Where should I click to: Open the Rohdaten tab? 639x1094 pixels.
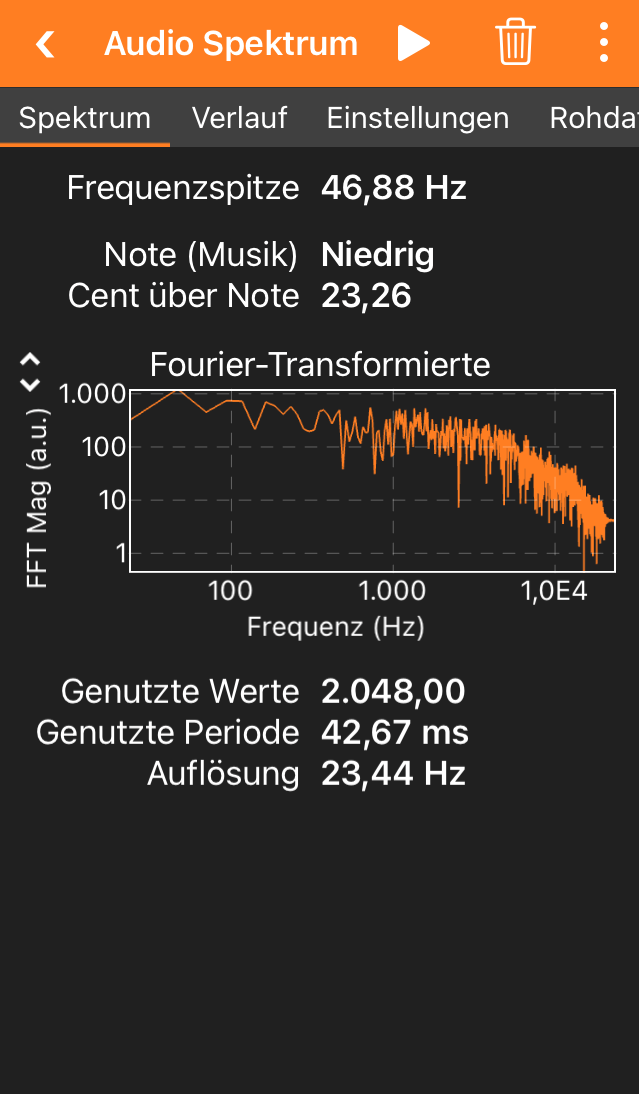click(593, 118)
